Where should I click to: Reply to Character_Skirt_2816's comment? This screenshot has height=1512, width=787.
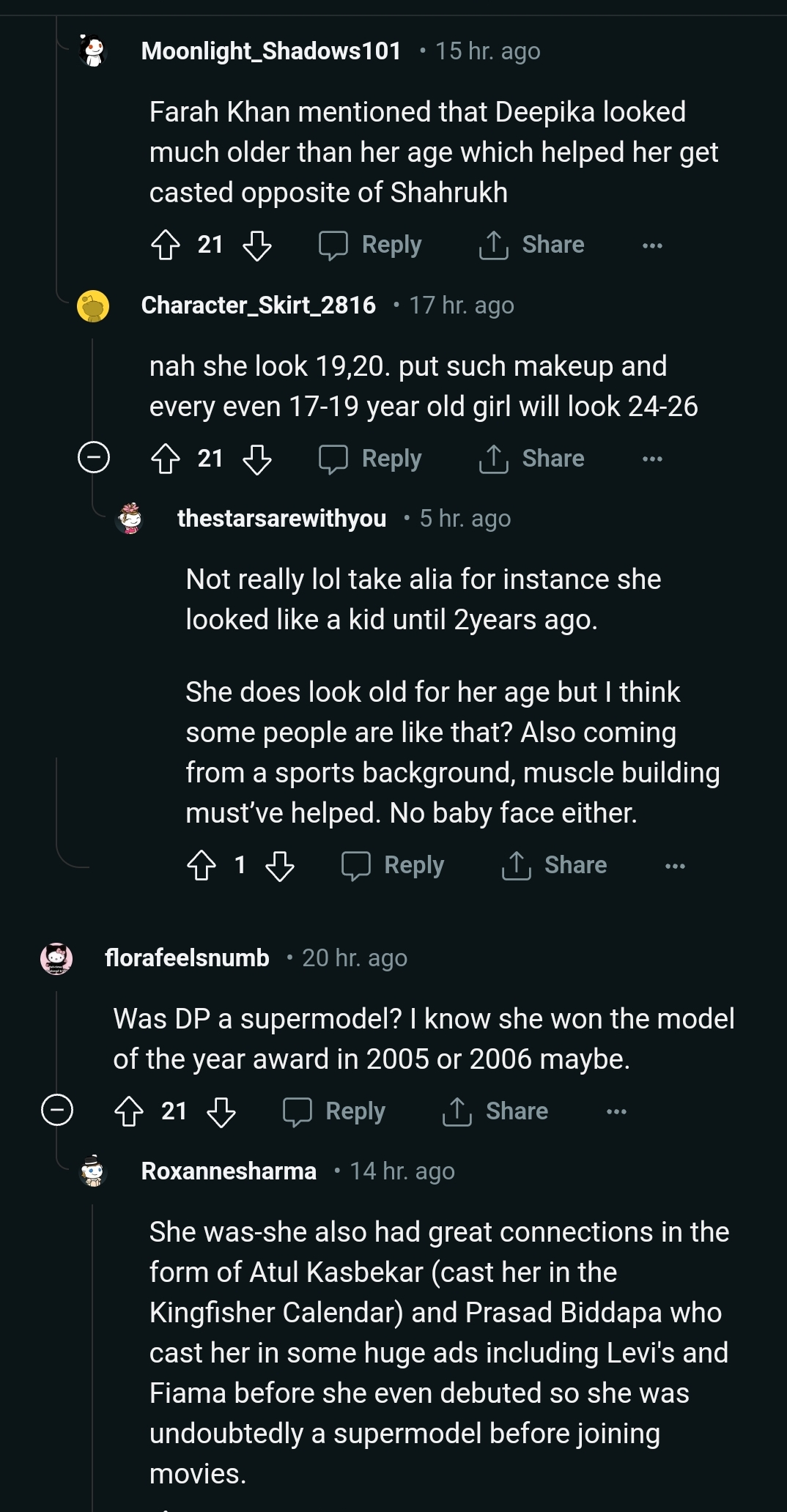(x=371, y=459)
